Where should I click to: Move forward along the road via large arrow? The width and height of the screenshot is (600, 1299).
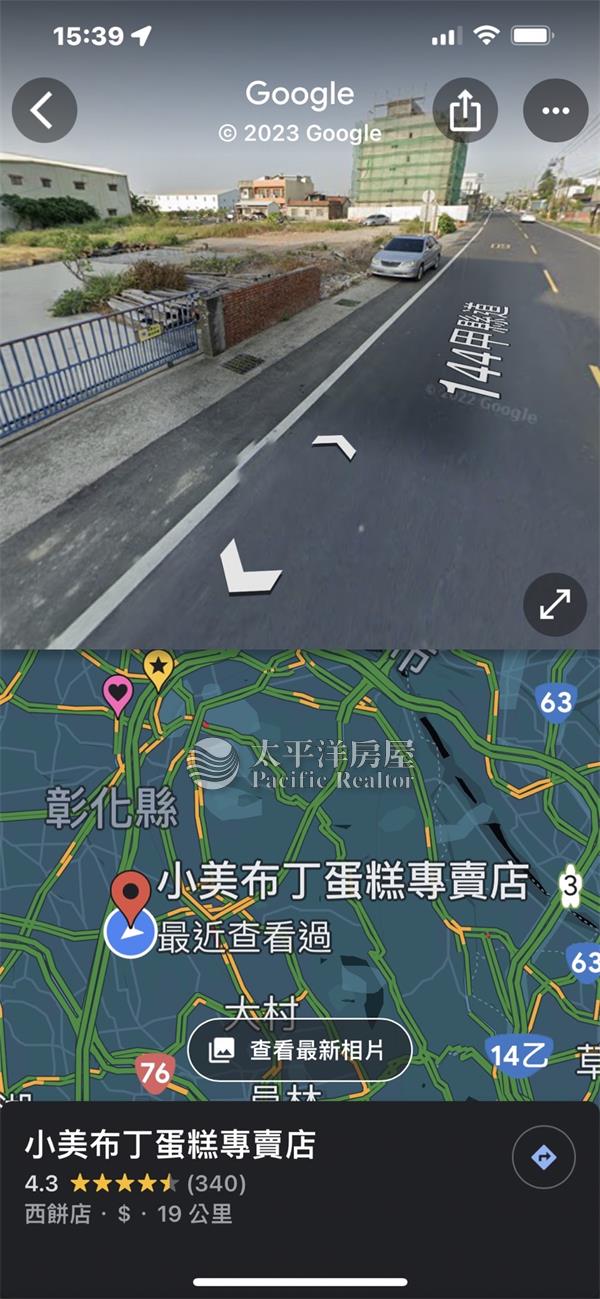250,567
